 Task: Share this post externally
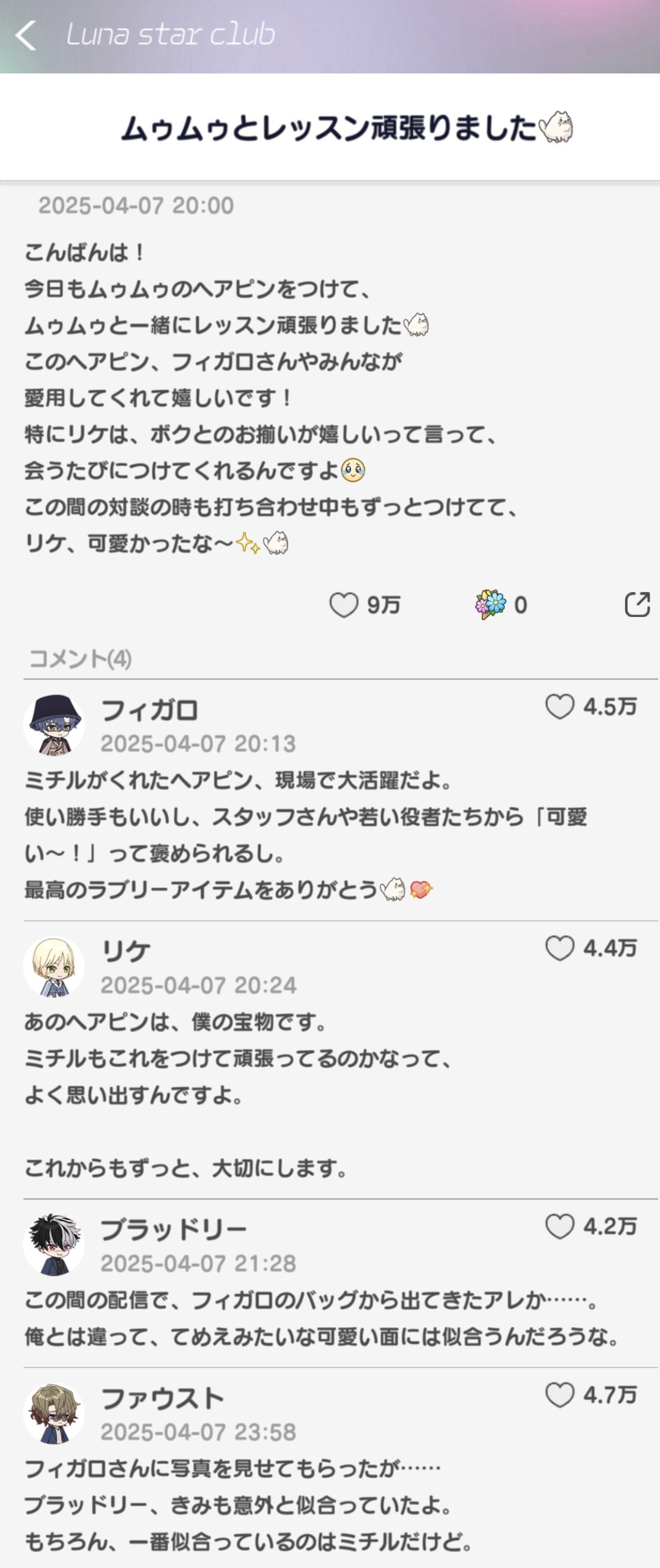tap(637, 605)
